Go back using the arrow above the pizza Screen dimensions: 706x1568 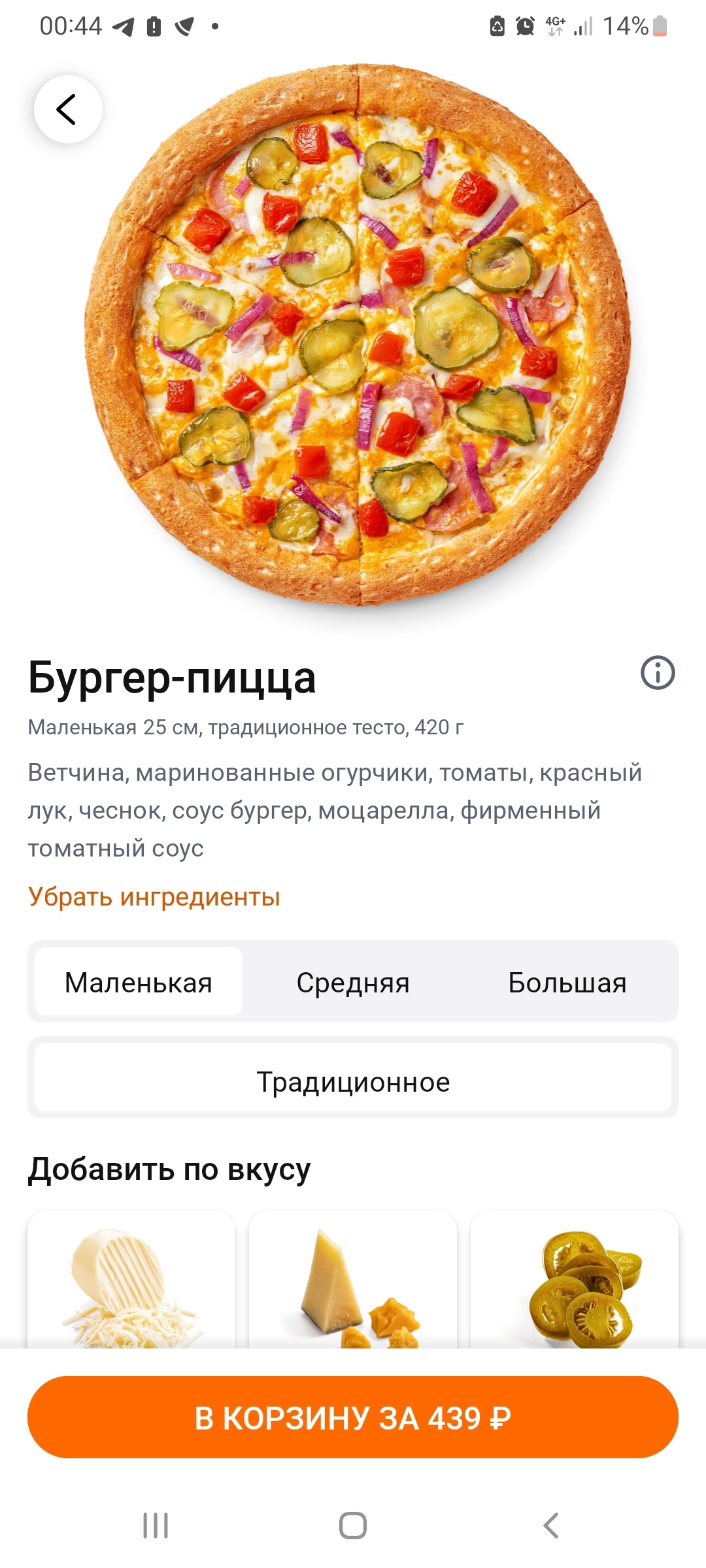pos(68,109)
